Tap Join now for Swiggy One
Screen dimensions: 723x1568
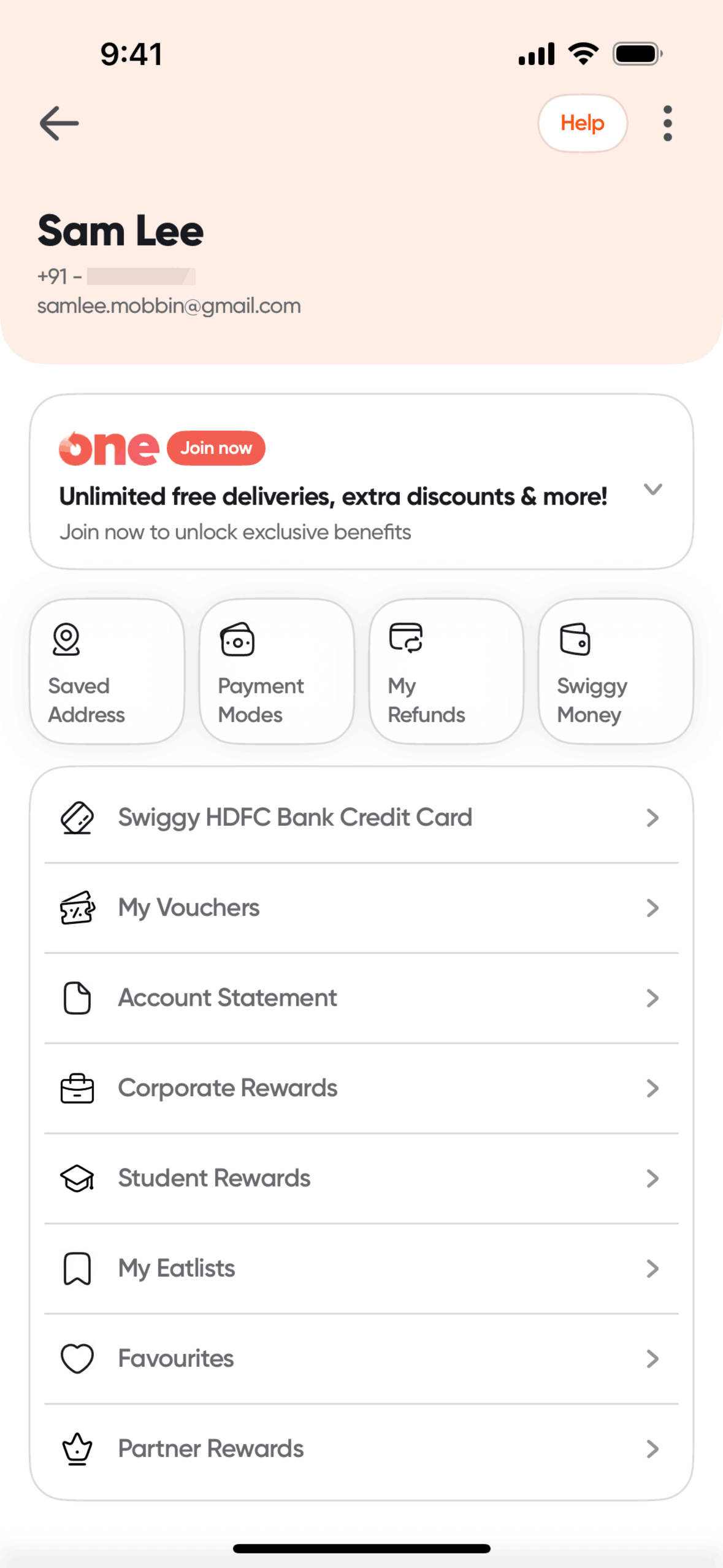coord(216,448)
